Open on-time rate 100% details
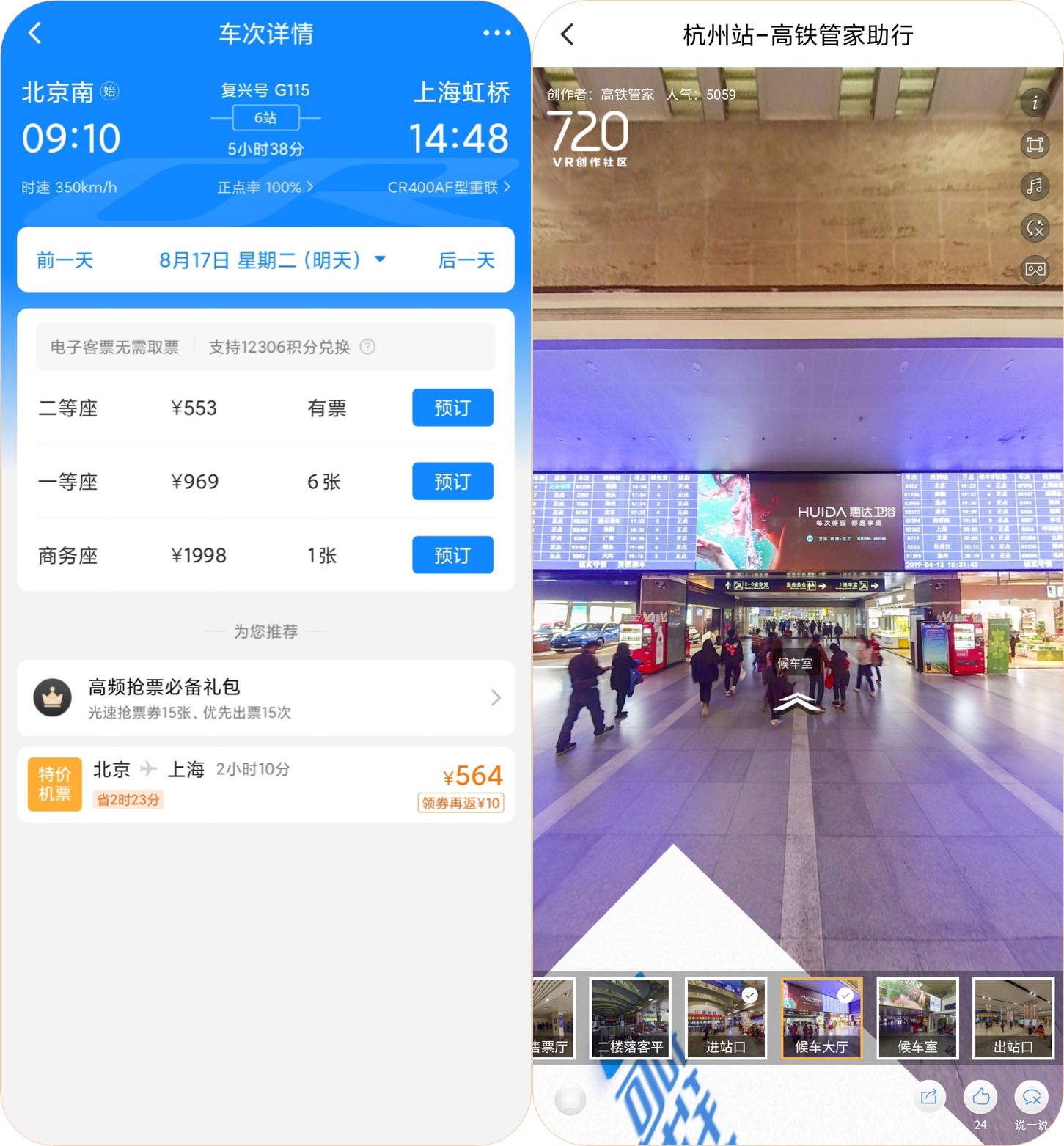This screenshot has height=1146, width=1064. [x=265, y=188]
